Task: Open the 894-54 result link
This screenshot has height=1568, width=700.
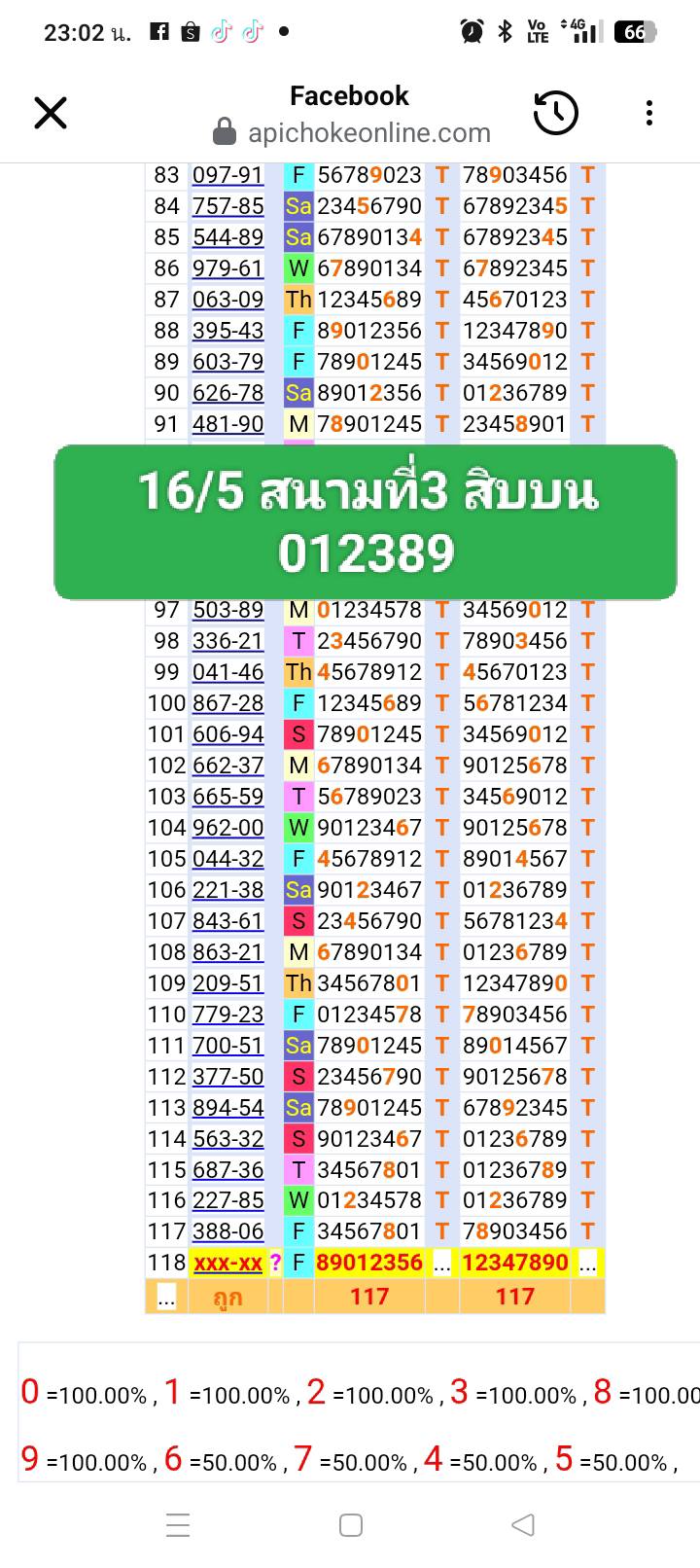Action: [227, 1108]
